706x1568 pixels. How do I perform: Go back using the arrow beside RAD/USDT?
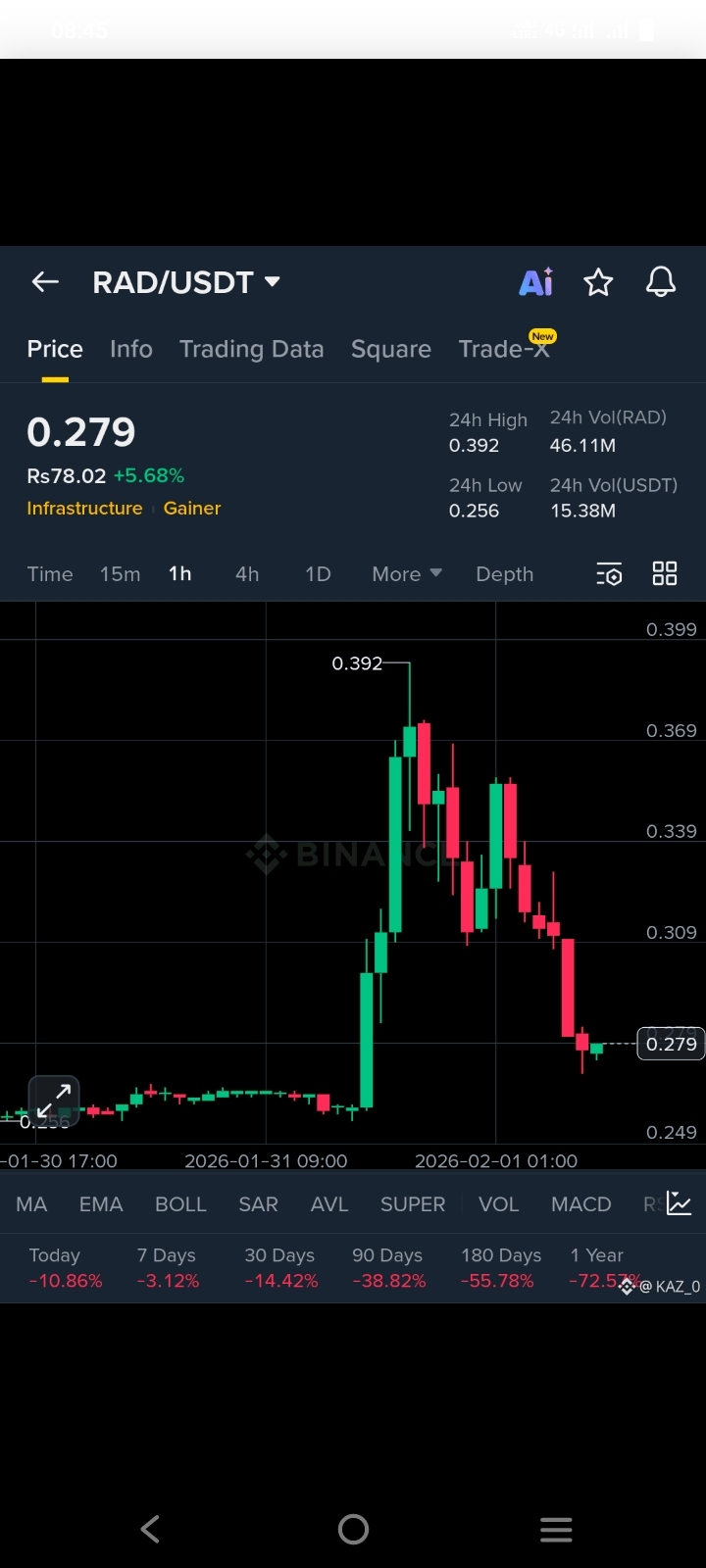pos(45,282)
